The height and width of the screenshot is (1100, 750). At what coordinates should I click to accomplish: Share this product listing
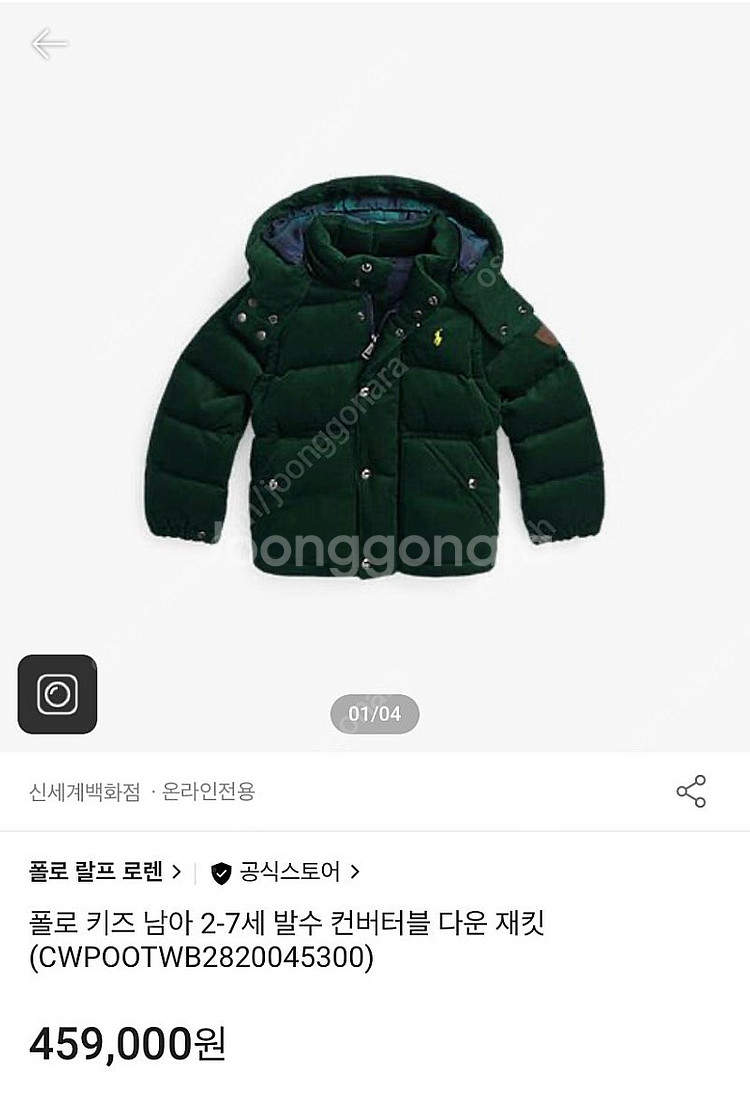click(x=691, y=791)
